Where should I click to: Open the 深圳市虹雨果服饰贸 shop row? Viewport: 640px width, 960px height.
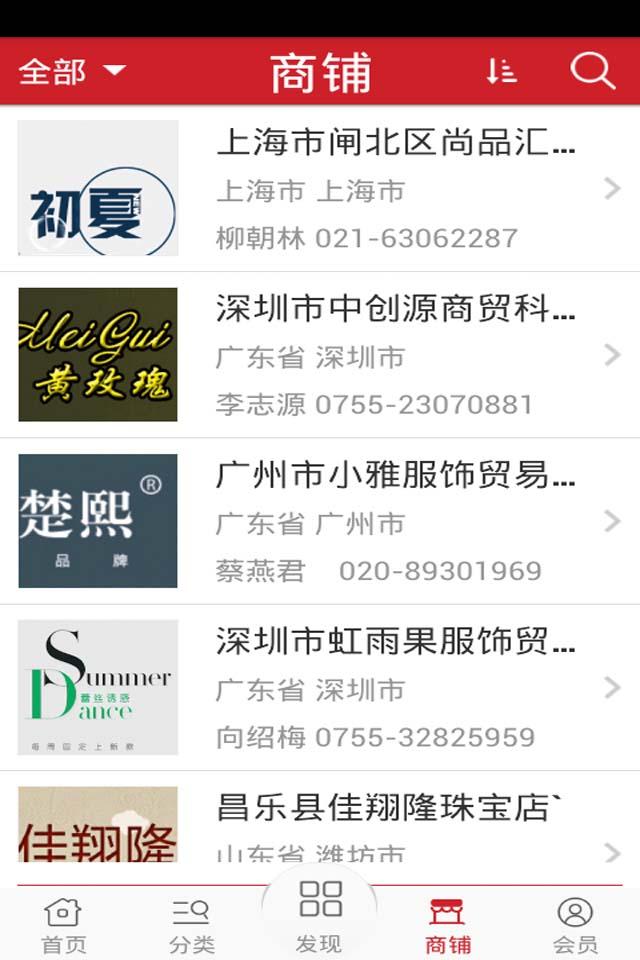click(x=320, y=688)
